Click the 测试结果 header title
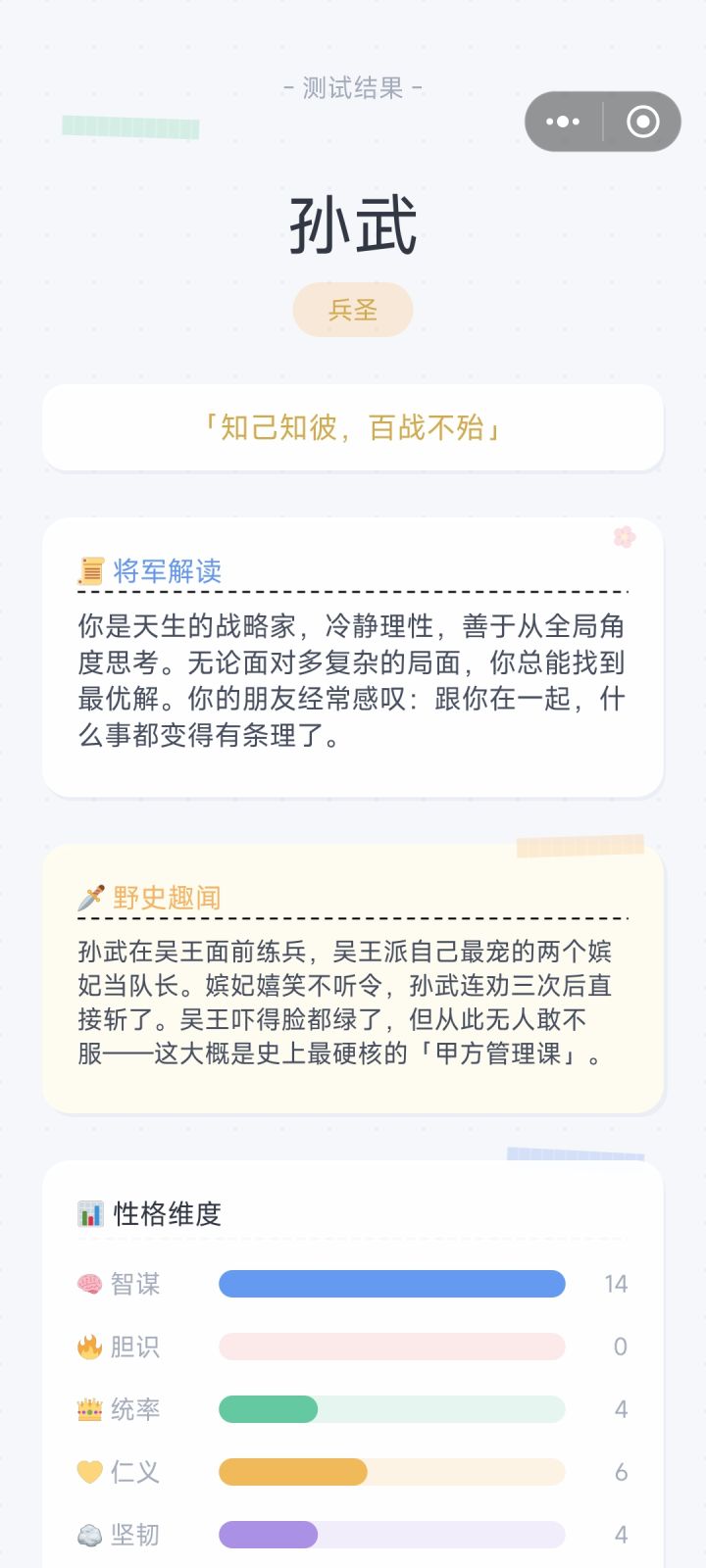 tap(353, 88)
